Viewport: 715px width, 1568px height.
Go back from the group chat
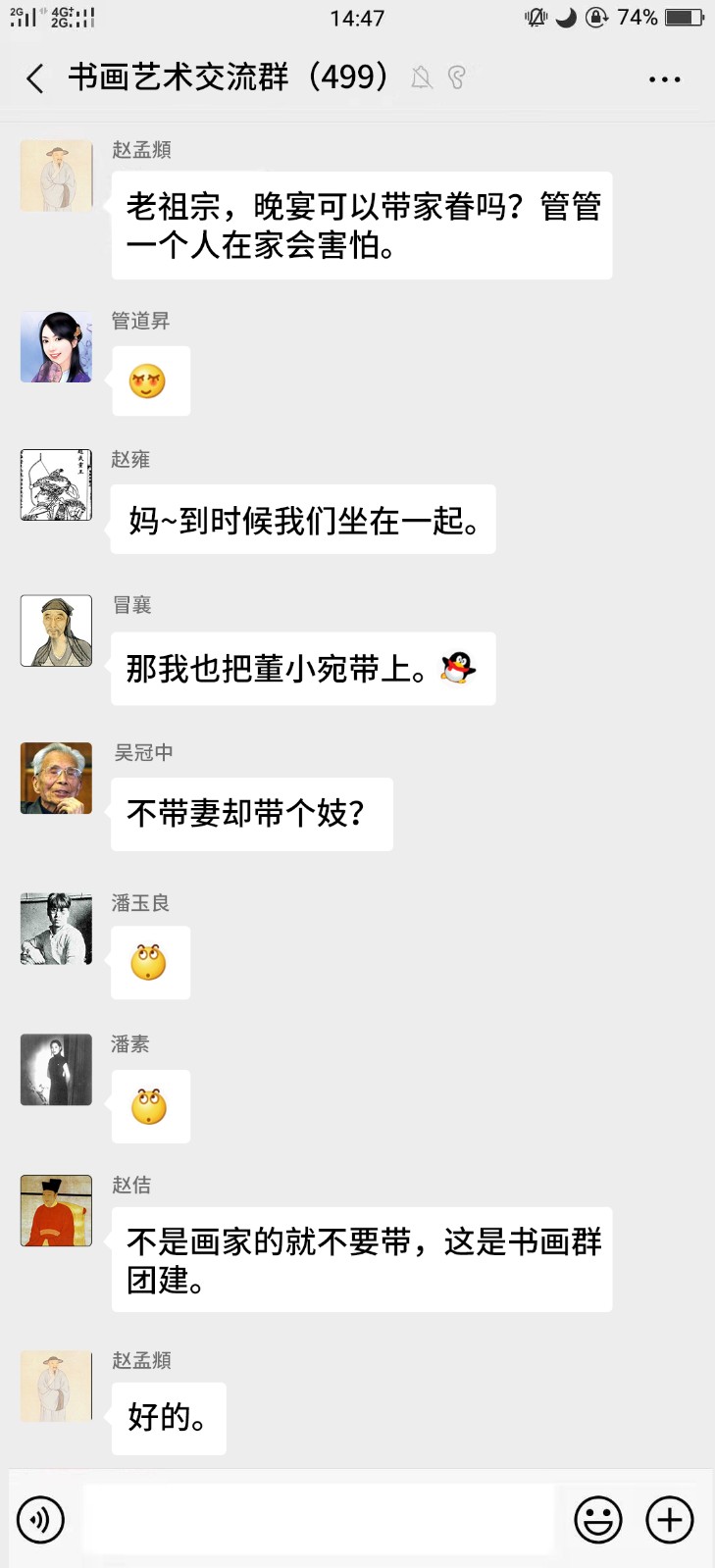coord(35,78)
